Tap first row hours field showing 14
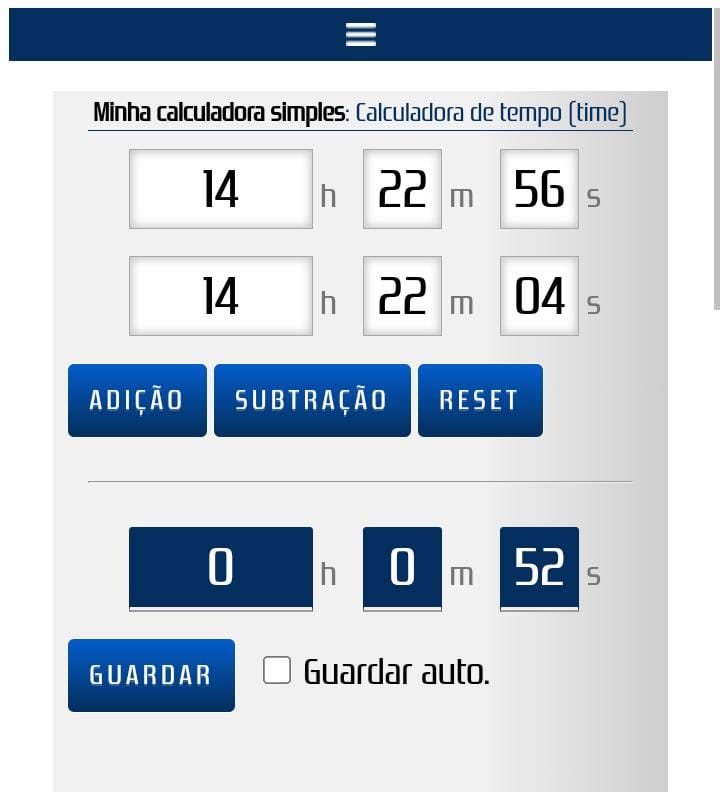Viewport: 720px width, 807px height. 220,189
